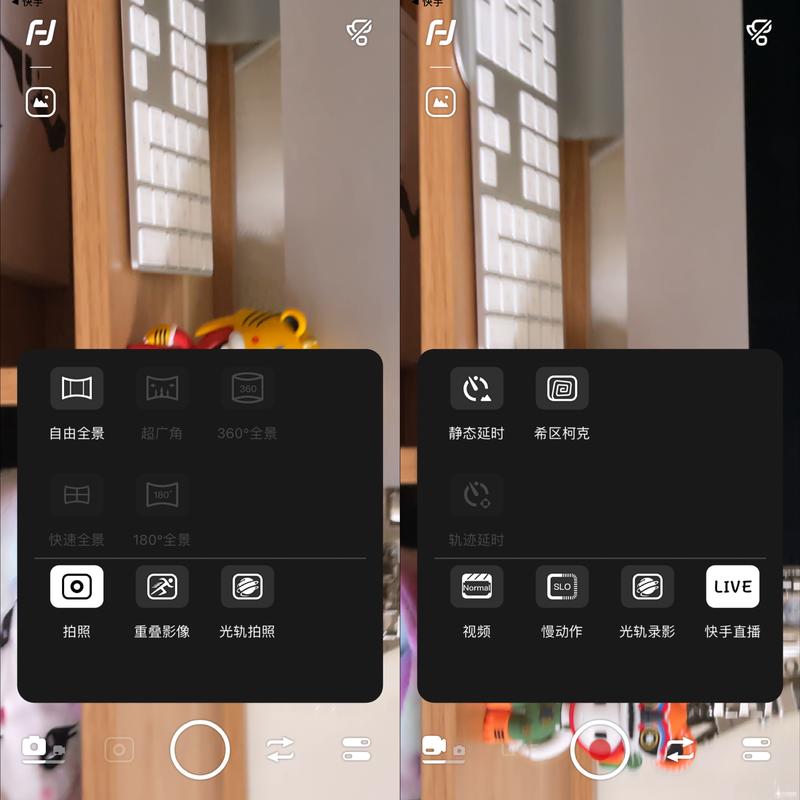800x800 pixels.
Task: Switch to 慢动作 slow motion
Action: pyautogui.click(x=562, y=587)
